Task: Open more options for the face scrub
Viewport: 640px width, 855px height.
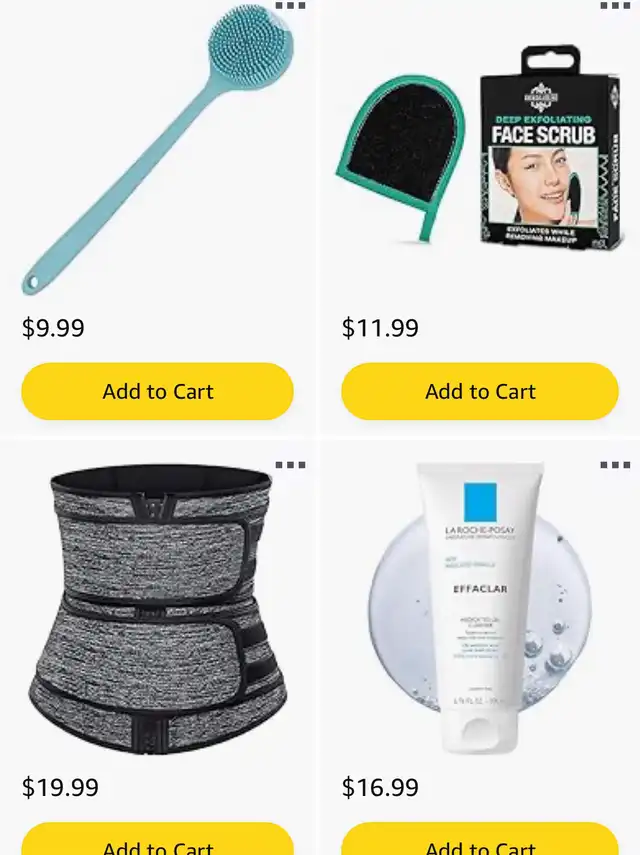Action: coord(615,5)
